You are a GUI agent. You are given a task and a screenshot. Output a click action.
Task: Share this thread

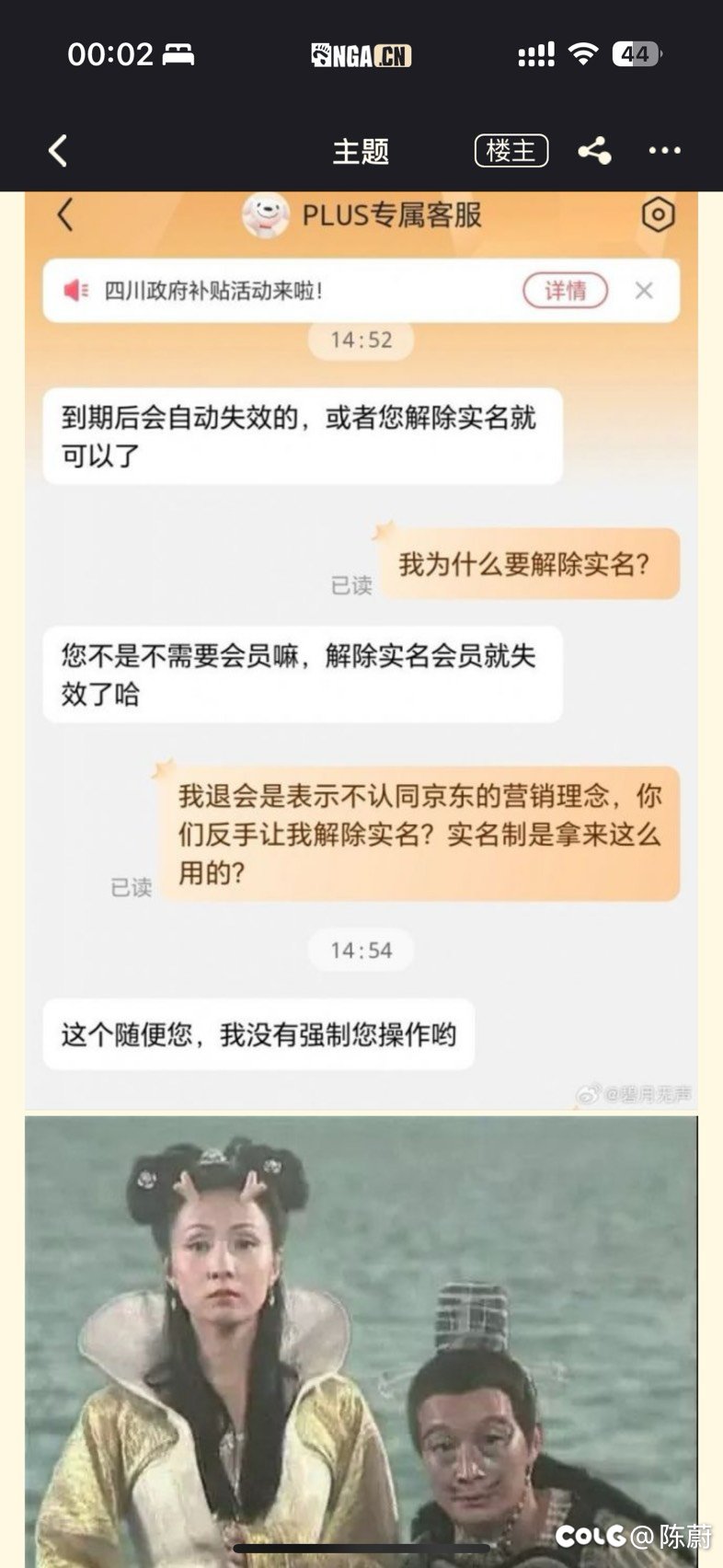click(x=594, y=151)
